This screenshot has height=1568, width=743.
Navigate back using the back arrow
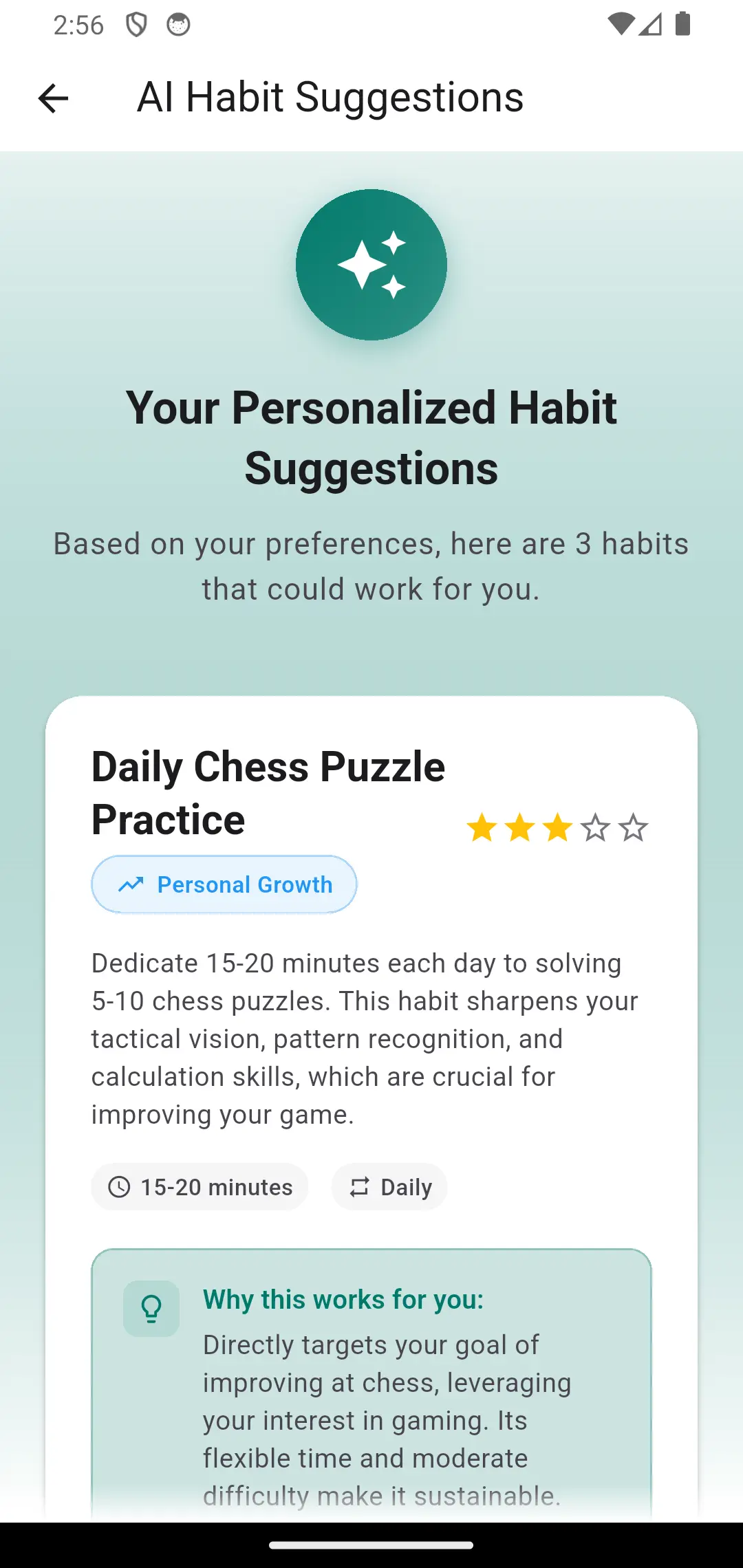click(52, 98)
